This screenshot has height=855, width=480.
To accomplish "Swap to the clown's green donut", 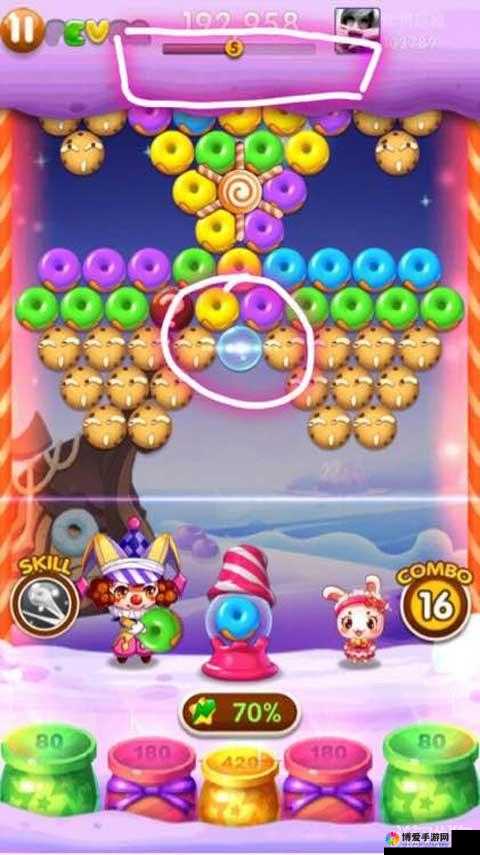I will coord(159,630).
